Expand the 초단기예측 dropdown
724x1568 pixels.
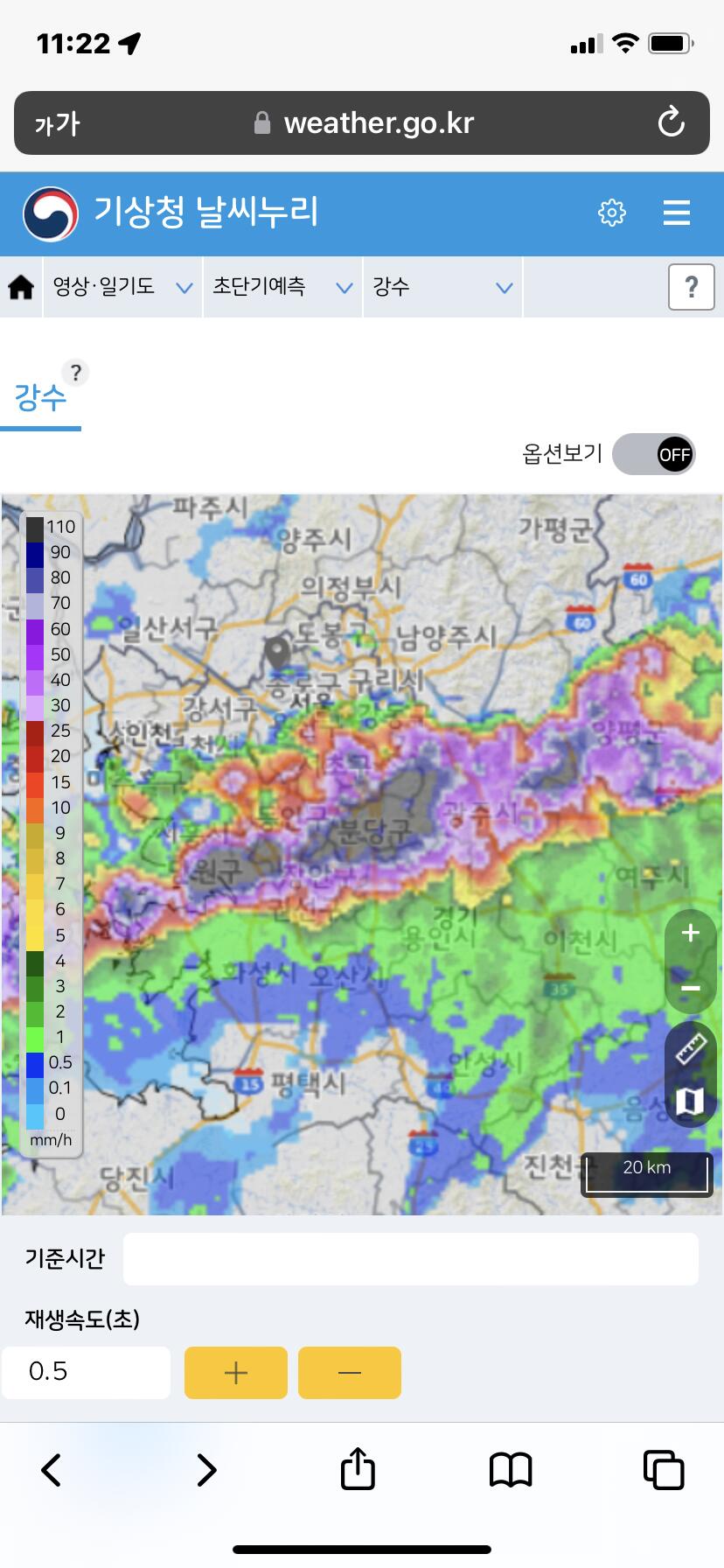(x=282, y=287)
